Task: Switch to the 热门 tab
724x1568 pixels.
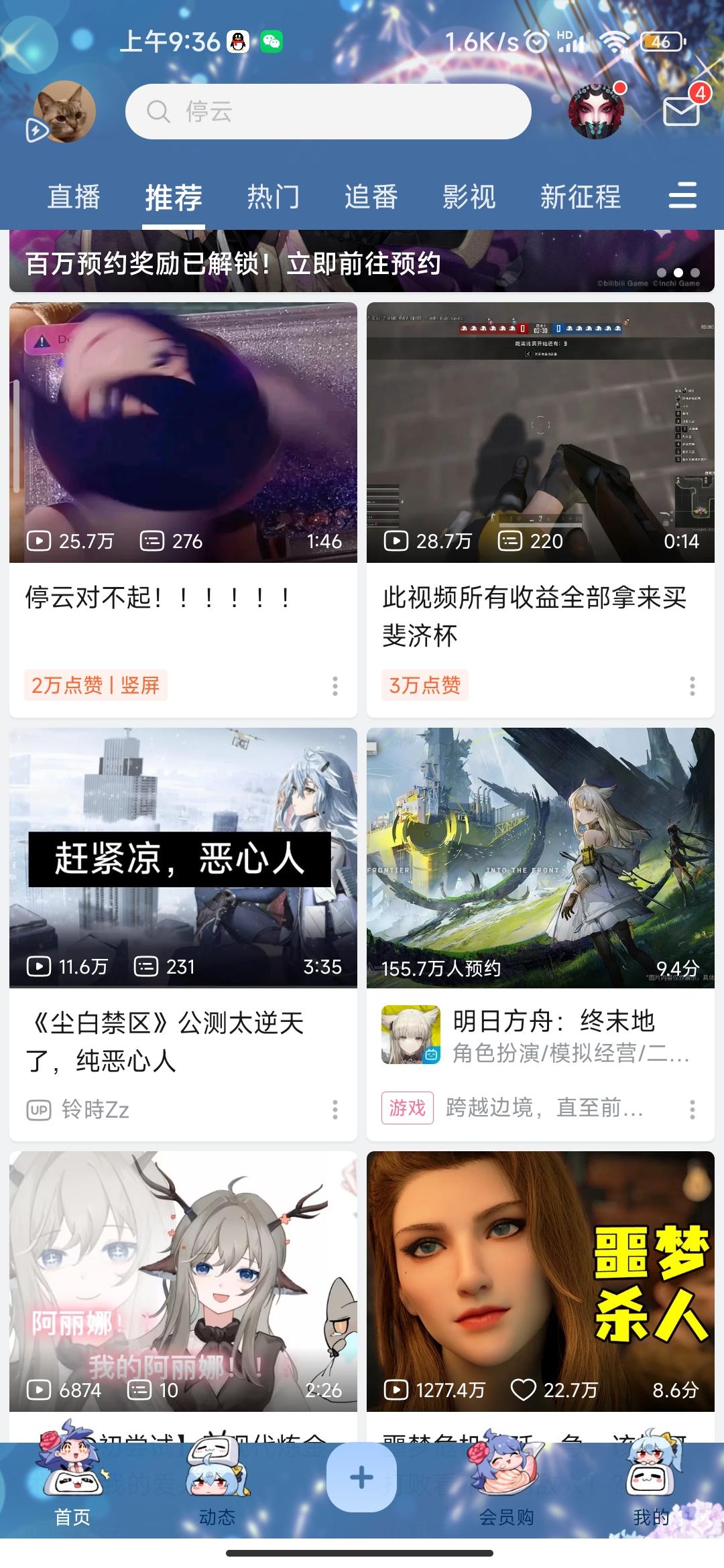Action: tap(273, 197)
